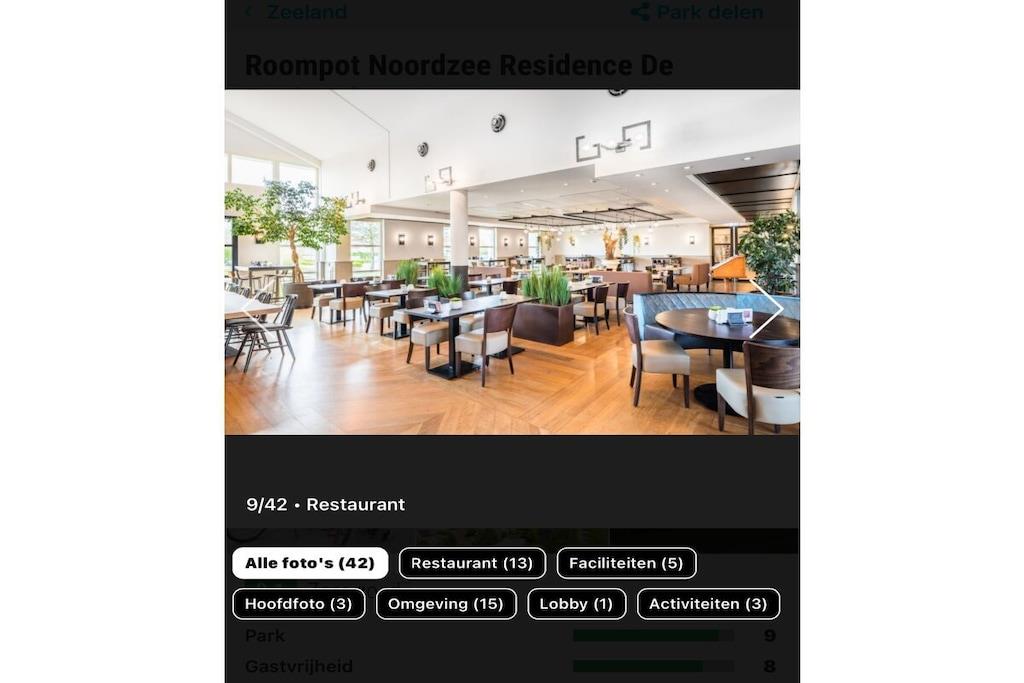
Task: Show Faciliteiten (5) photos
Action: coord(626,563)
